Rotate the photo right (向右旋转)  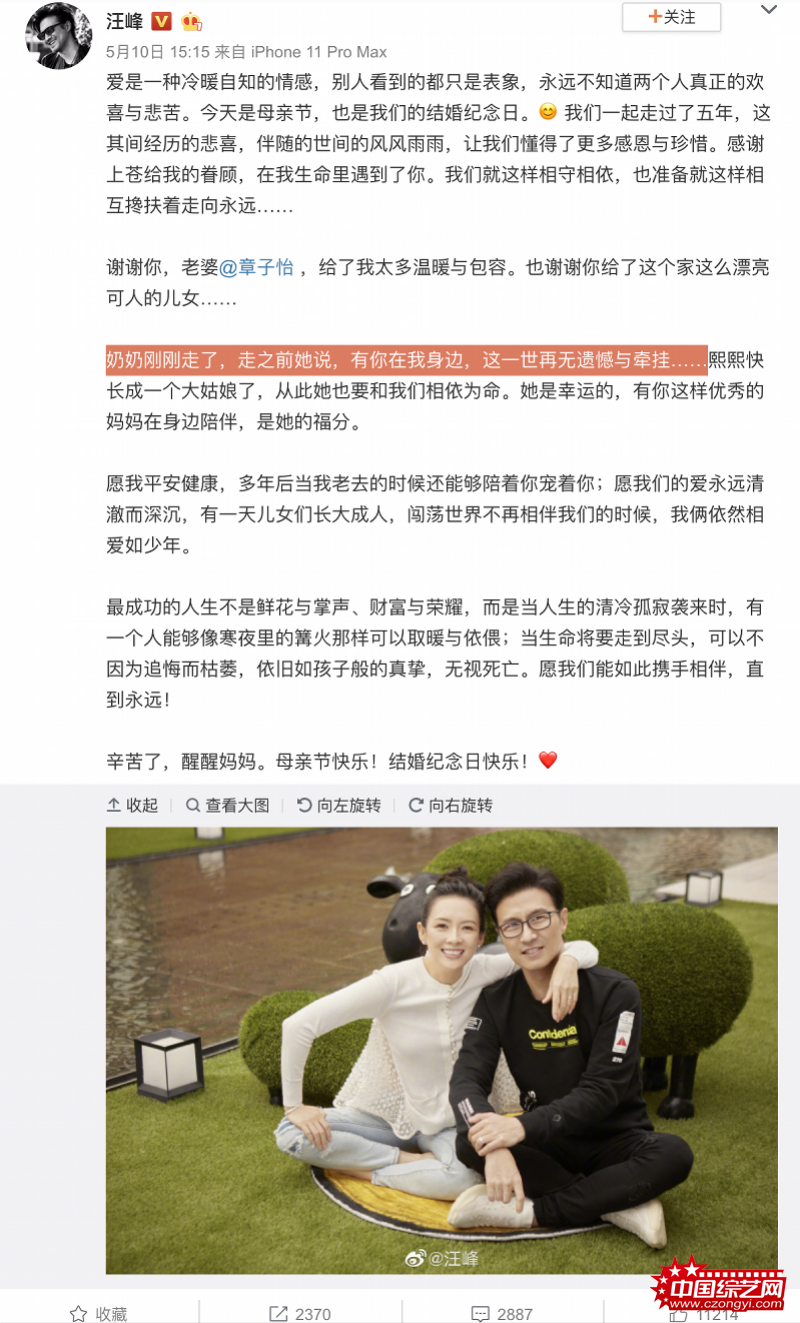450,805
